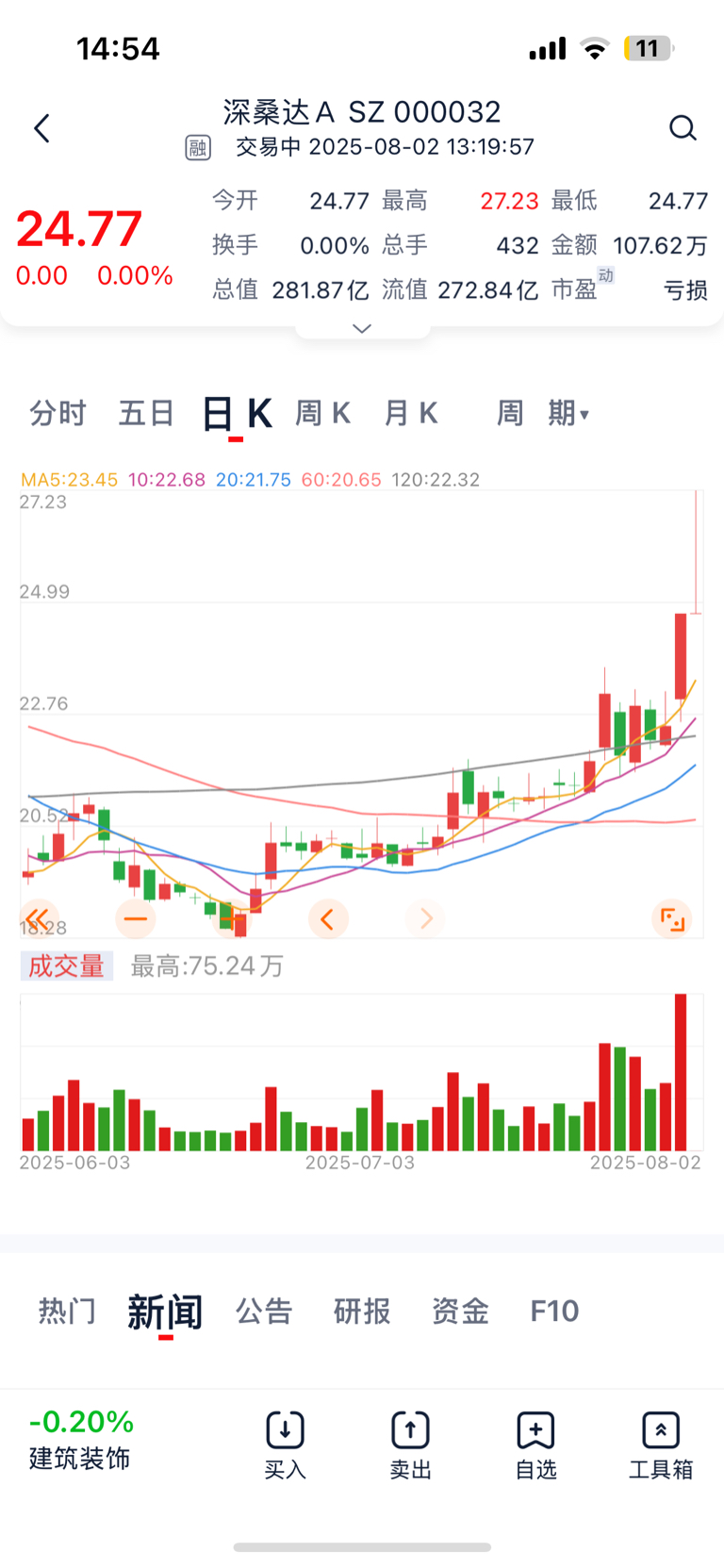
Task: Tap 卖出 to sell the stock
Action: 410,1445
